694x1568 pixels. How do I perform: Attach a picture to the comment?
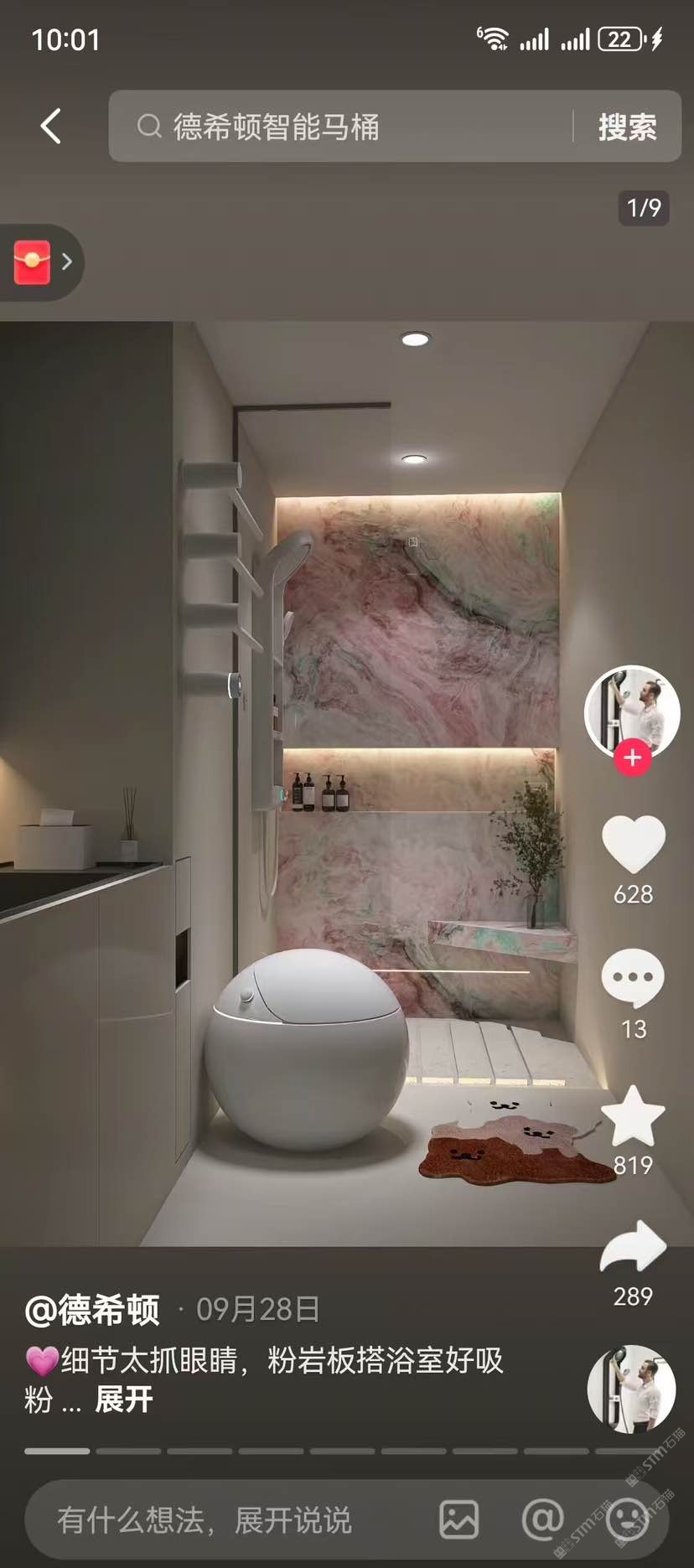click(458, 1519)
